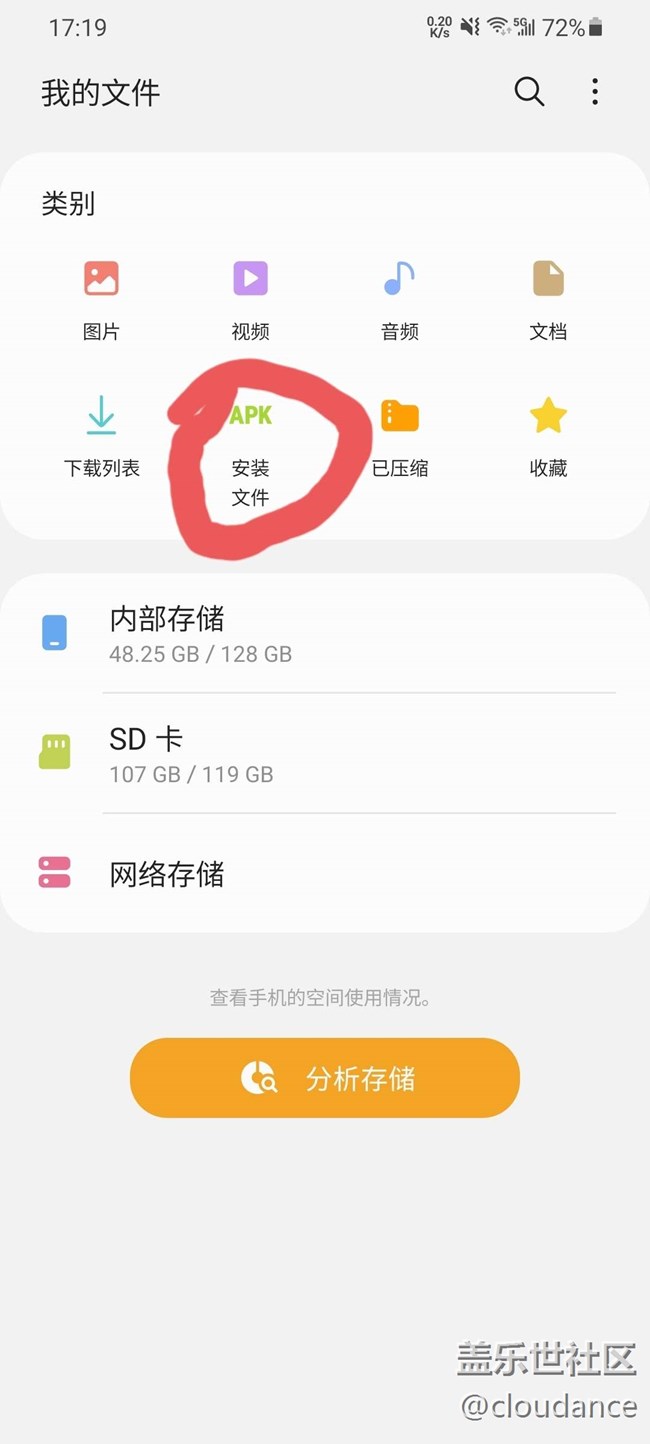Open the 视频 videos category
Viewport: 650px width, 1444px height.
tap(250, 300)
